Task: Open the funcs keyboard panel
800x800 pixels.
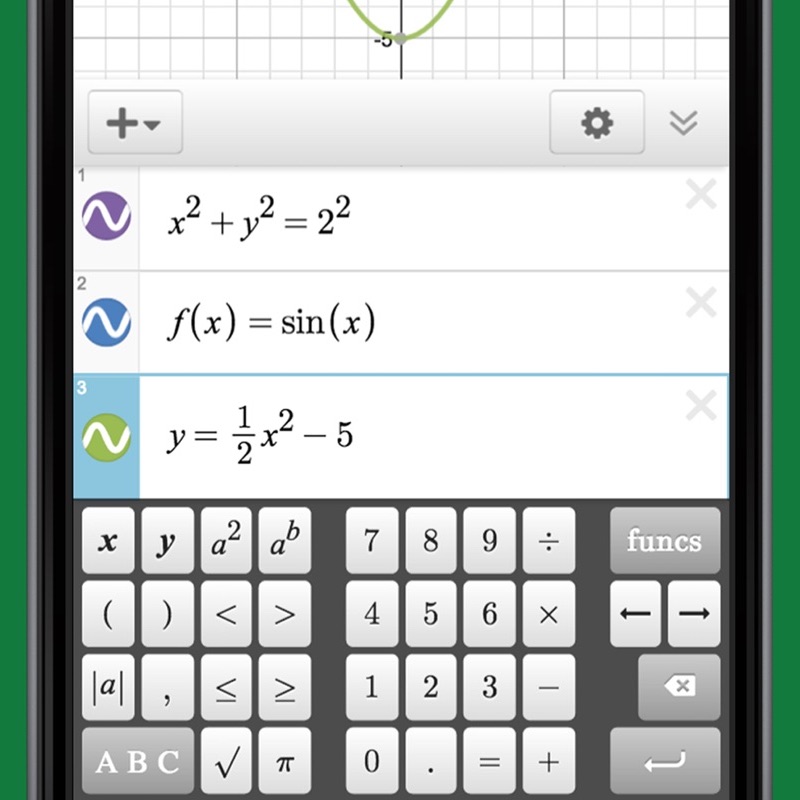Action: click(664, 541)
